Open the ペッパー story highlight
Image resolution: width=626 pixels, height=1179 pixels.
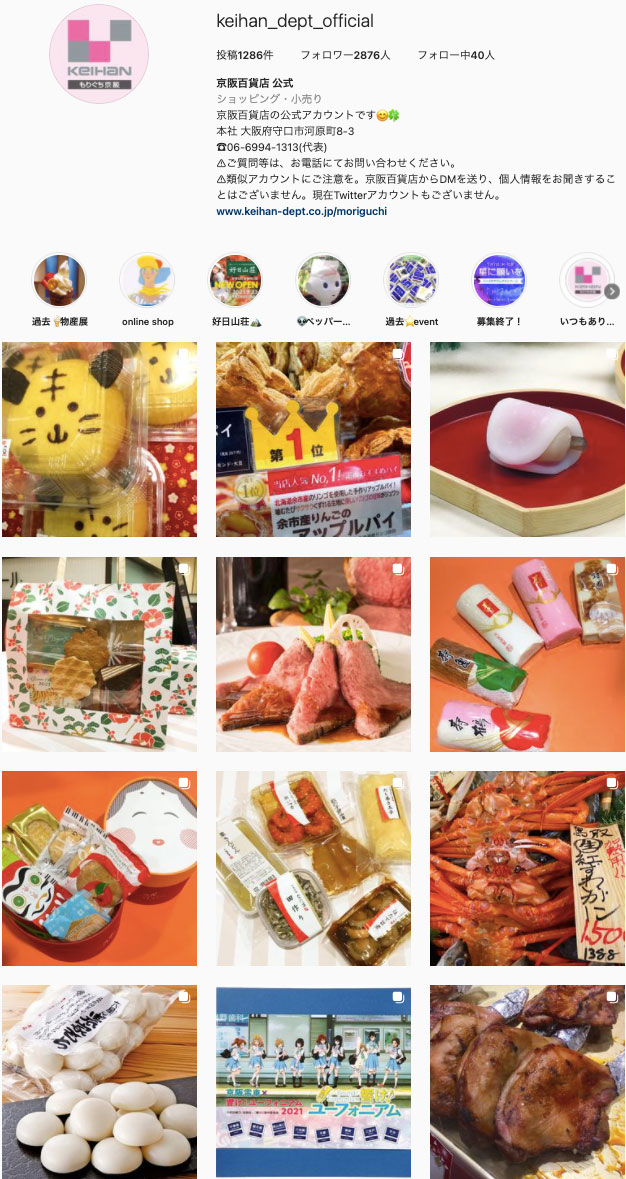[323, 280]
